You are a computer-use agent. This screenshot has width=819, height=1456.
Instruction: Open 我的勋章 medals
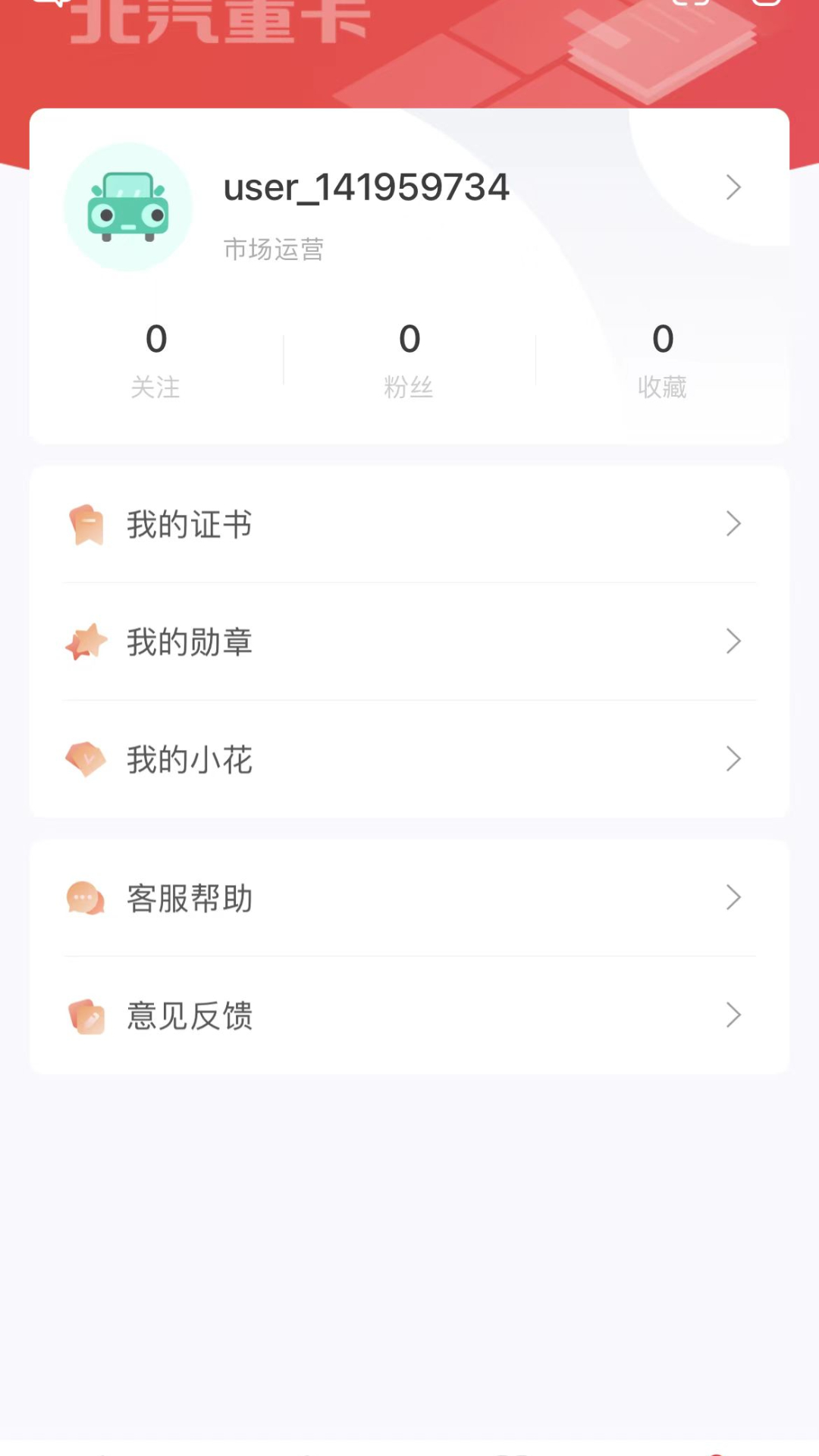pos(409,642)
